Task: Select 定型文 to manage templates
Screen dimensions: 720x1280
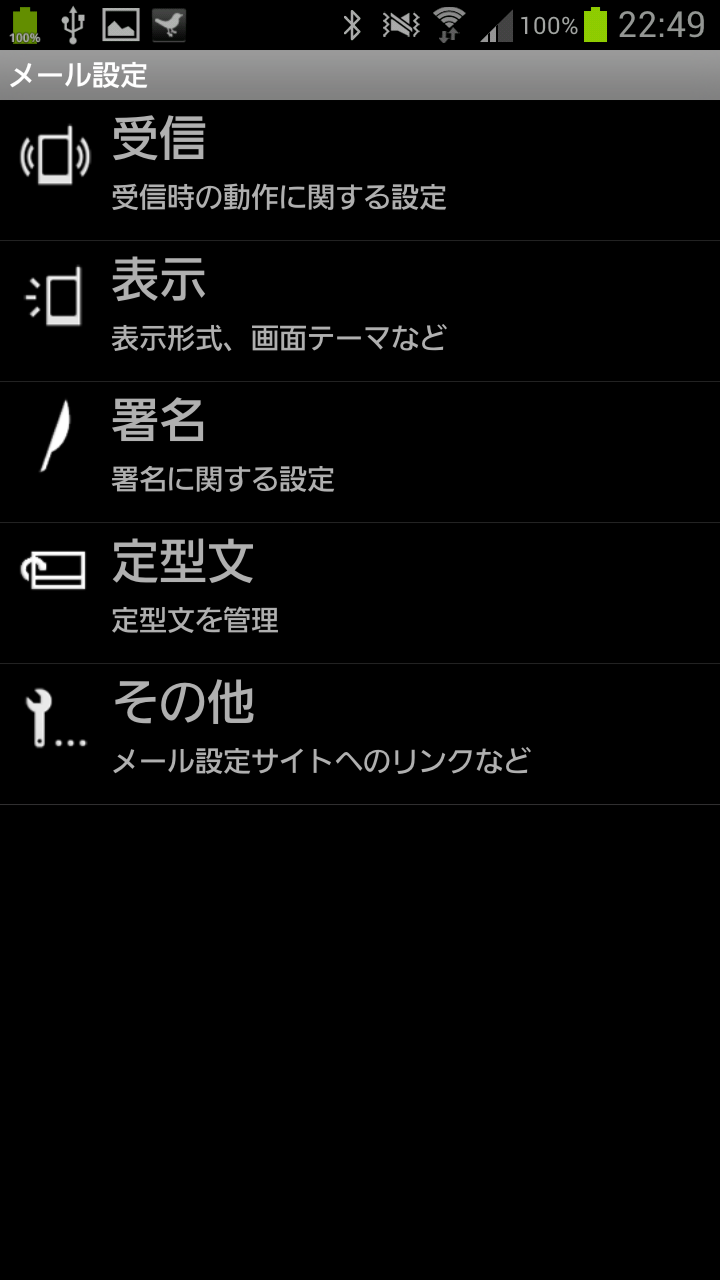Action: coord(360,593)
